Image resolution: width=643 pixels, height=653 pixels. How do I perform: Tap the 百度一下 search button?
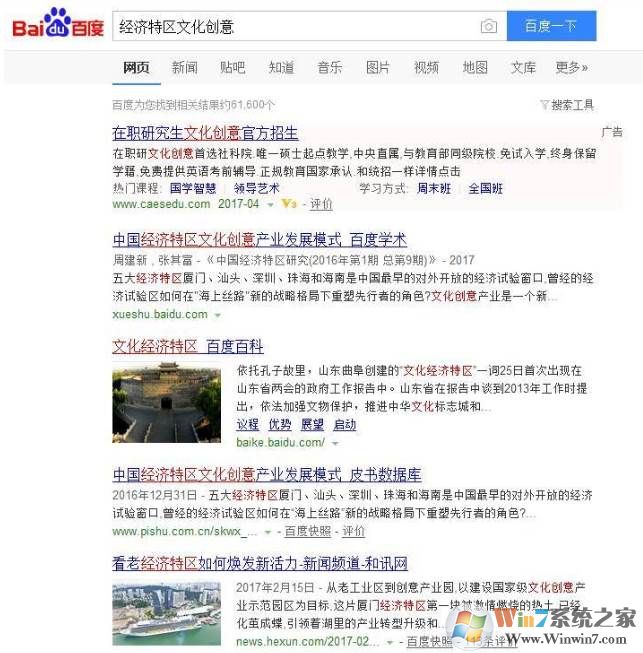pos(551,27)
